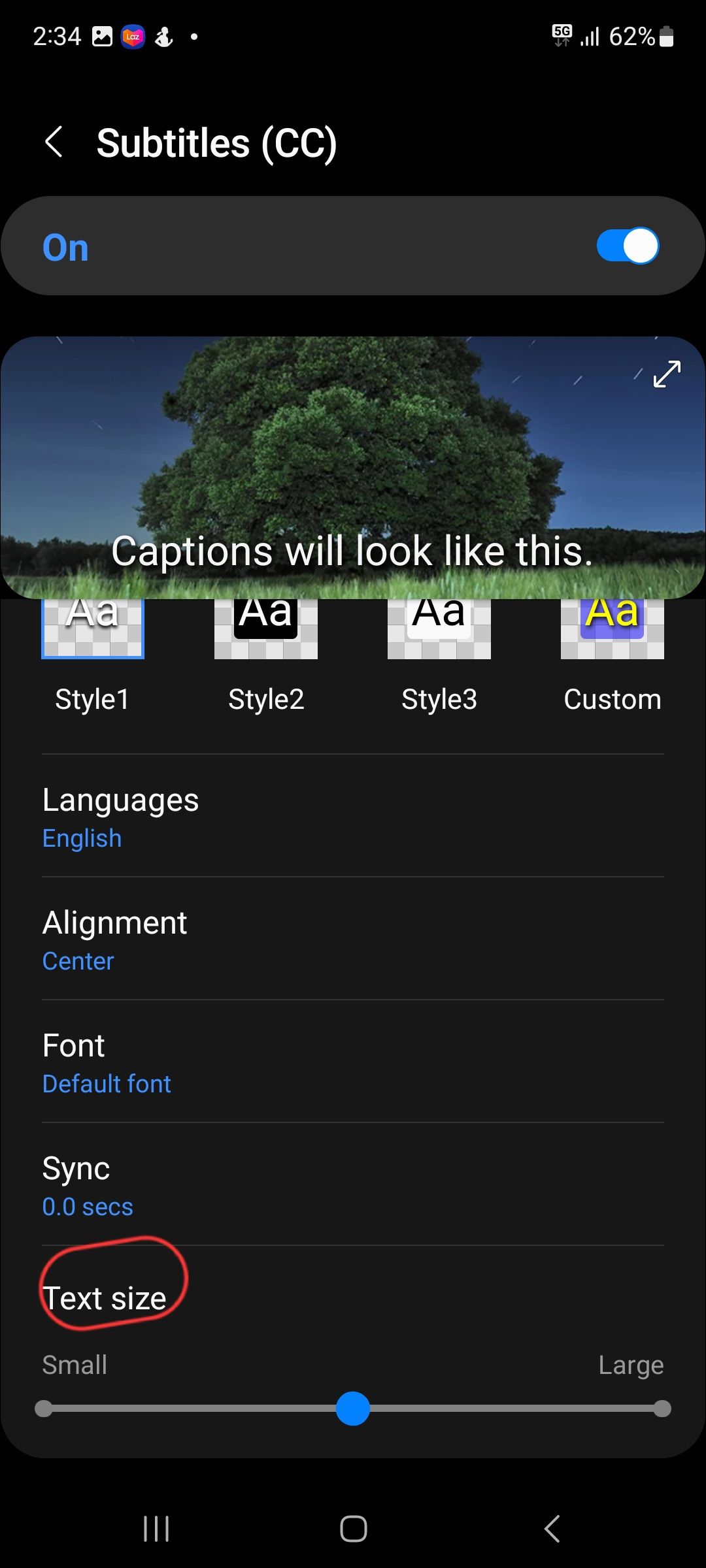Screen dimensions: 706x1568
Task: Select the Style3 caption preset
Action: point(439,627)
